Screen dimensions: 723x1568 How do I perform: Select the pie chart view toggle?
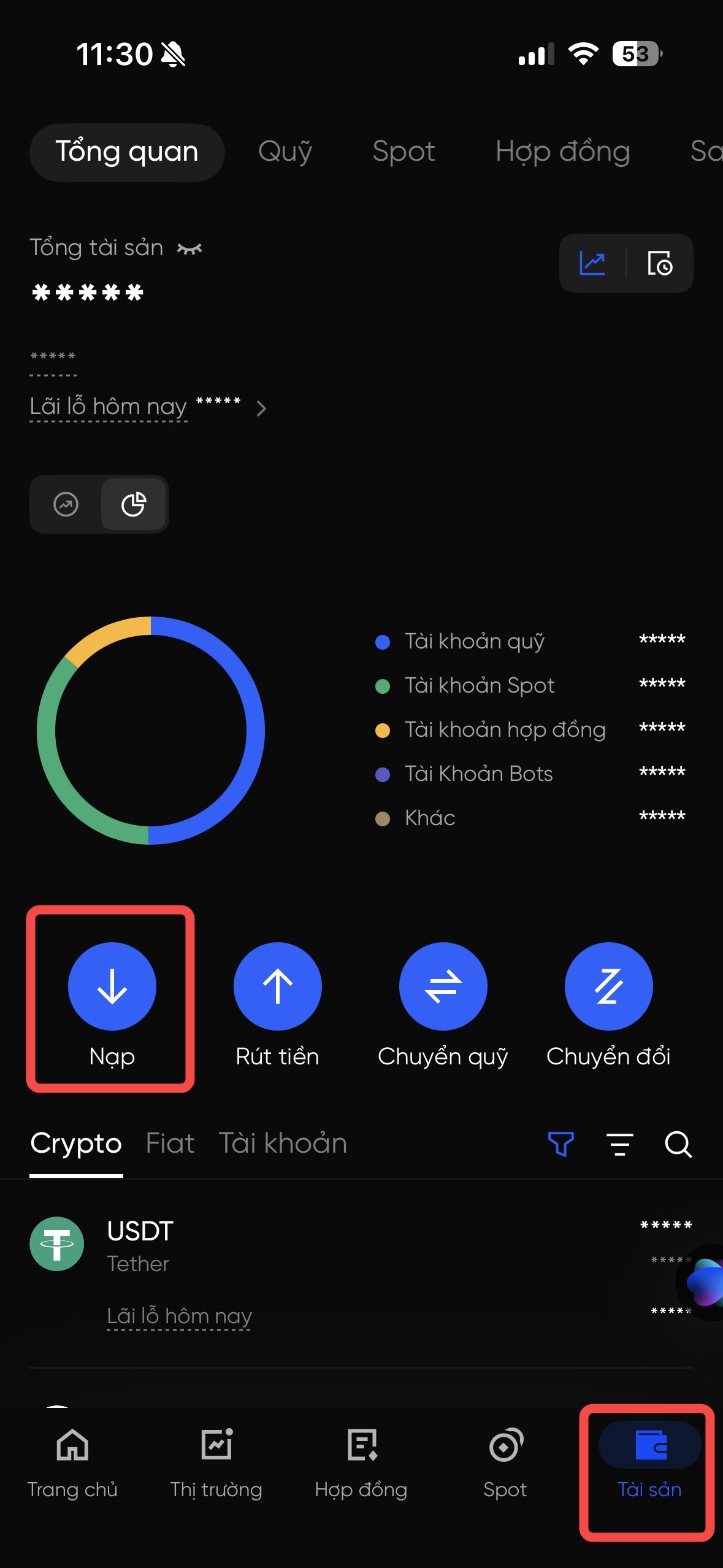click(134, 504)
